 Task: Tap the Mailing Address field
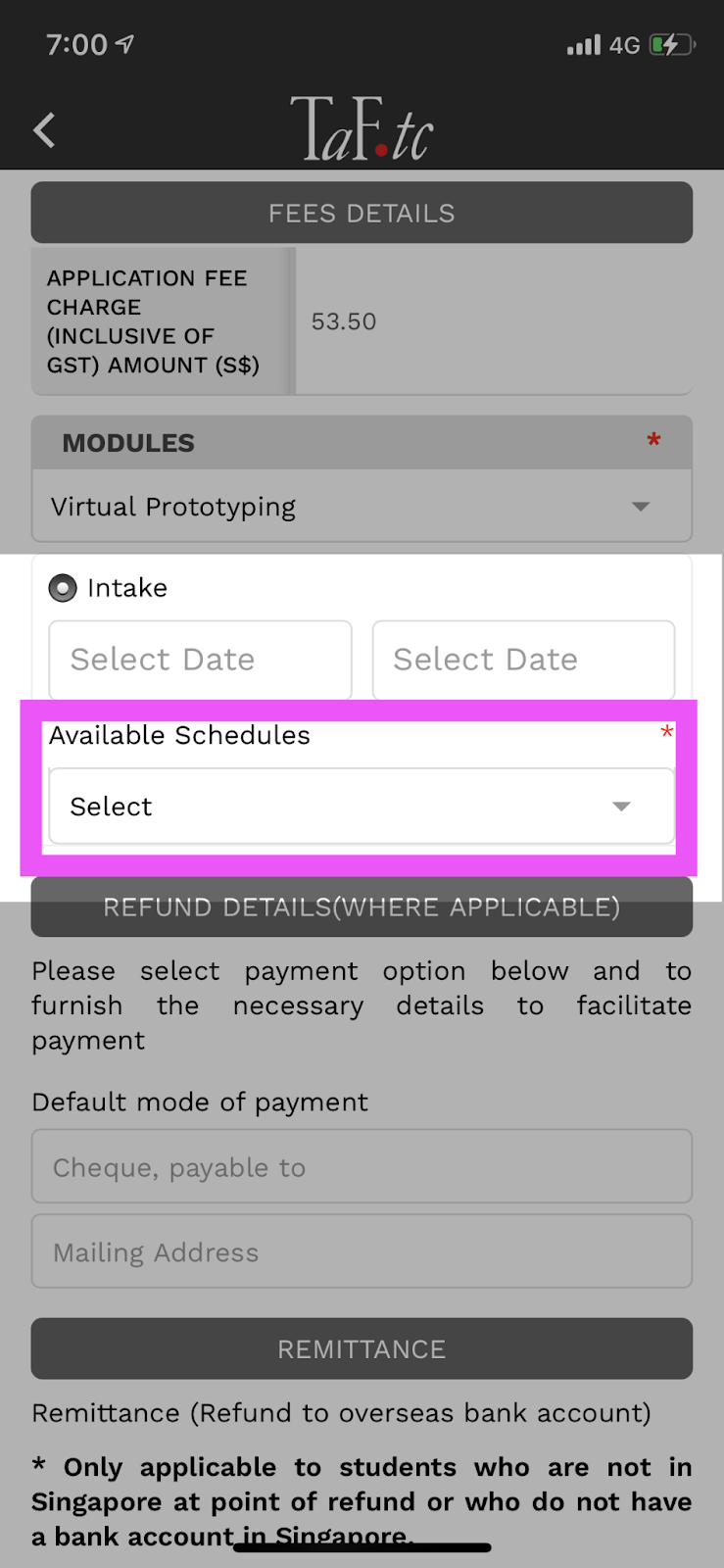tap(362, 1251)
